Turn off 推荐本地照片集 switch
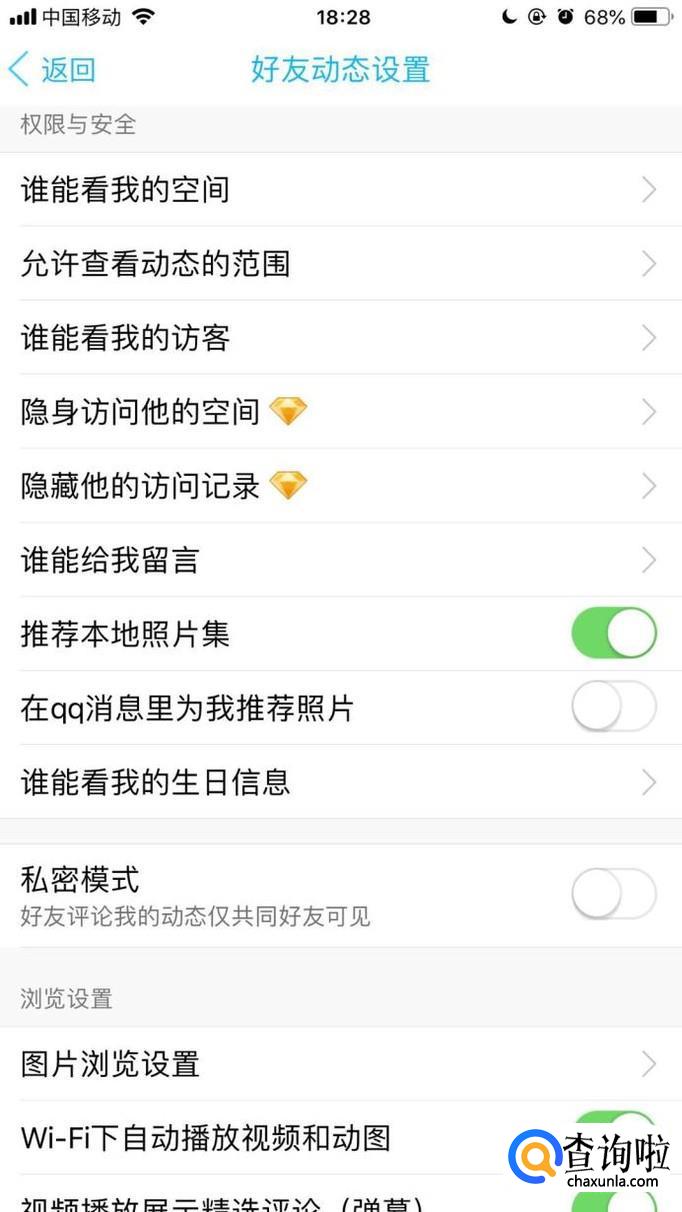The width and height of the screenshot is (682, 1212). 613,633
